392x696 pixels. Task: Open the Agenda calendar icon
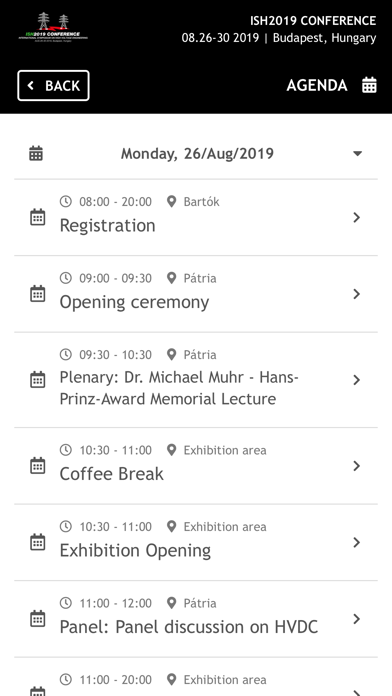369,85
